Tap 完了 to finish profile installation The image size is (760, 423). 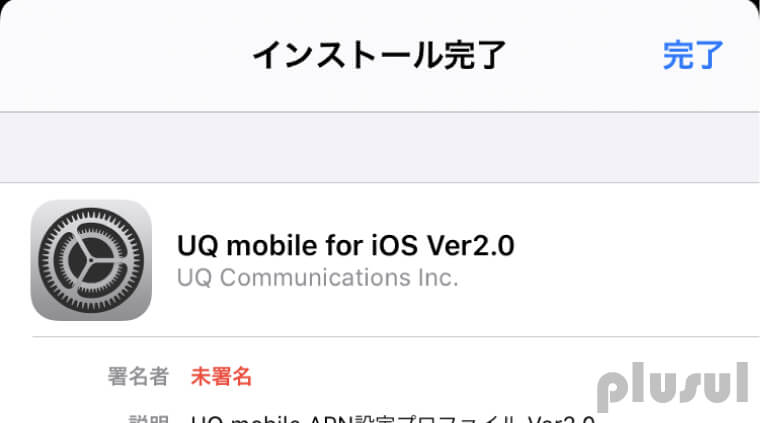click(693, 55)
